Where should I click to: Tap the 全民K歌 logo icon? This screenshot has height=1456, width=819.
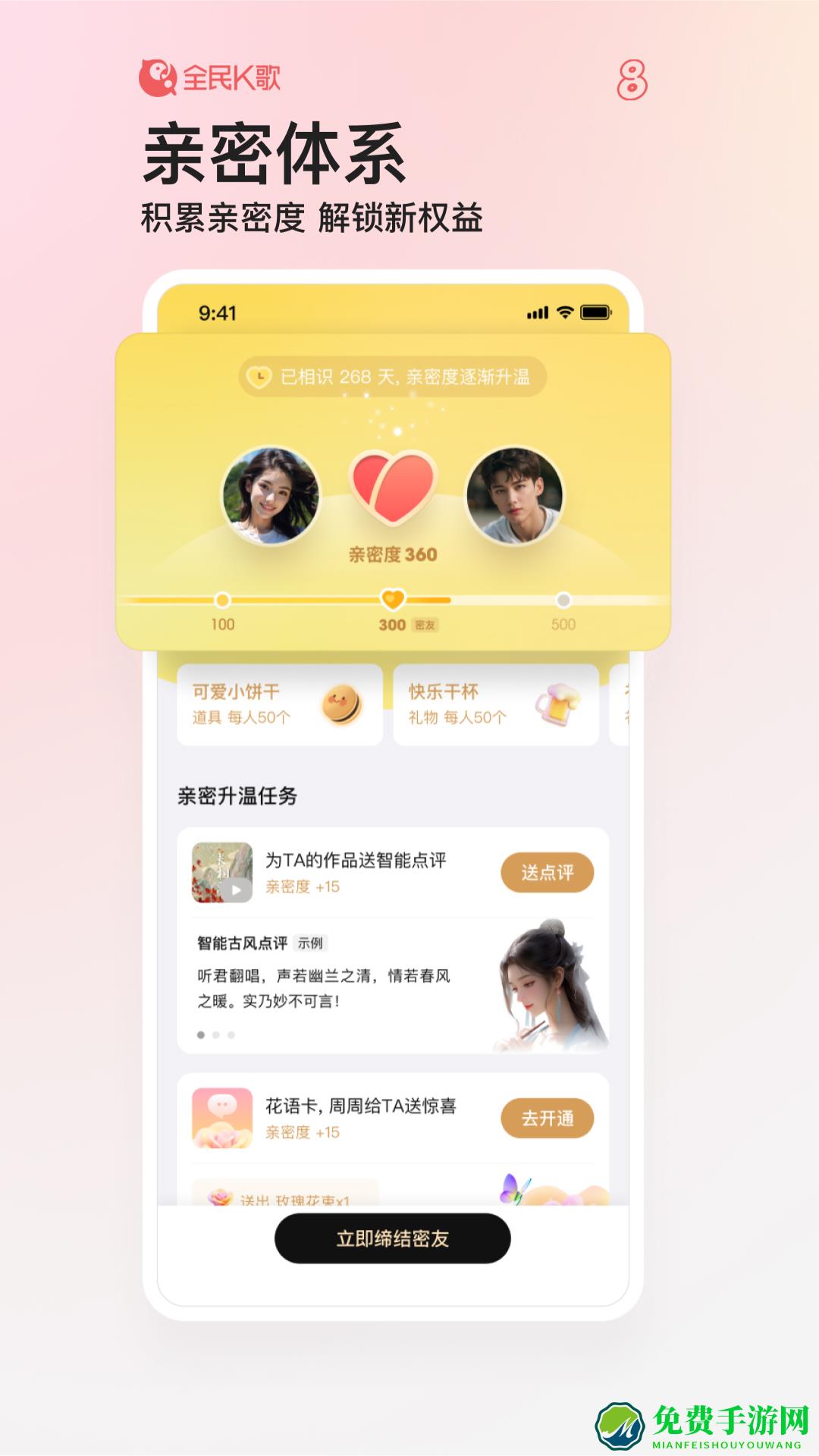(157, 76)
